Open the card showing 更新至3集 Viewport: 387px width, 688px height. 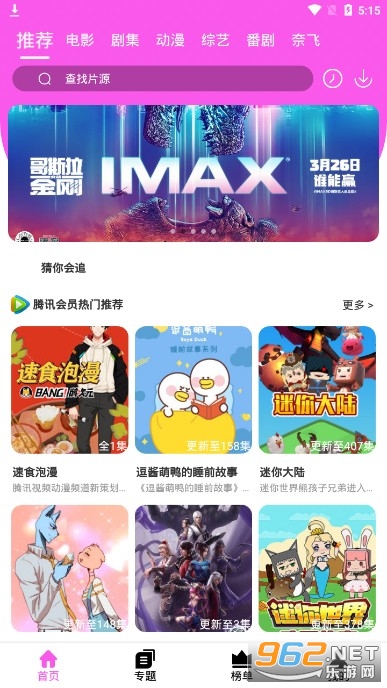[x=194, y=568]
